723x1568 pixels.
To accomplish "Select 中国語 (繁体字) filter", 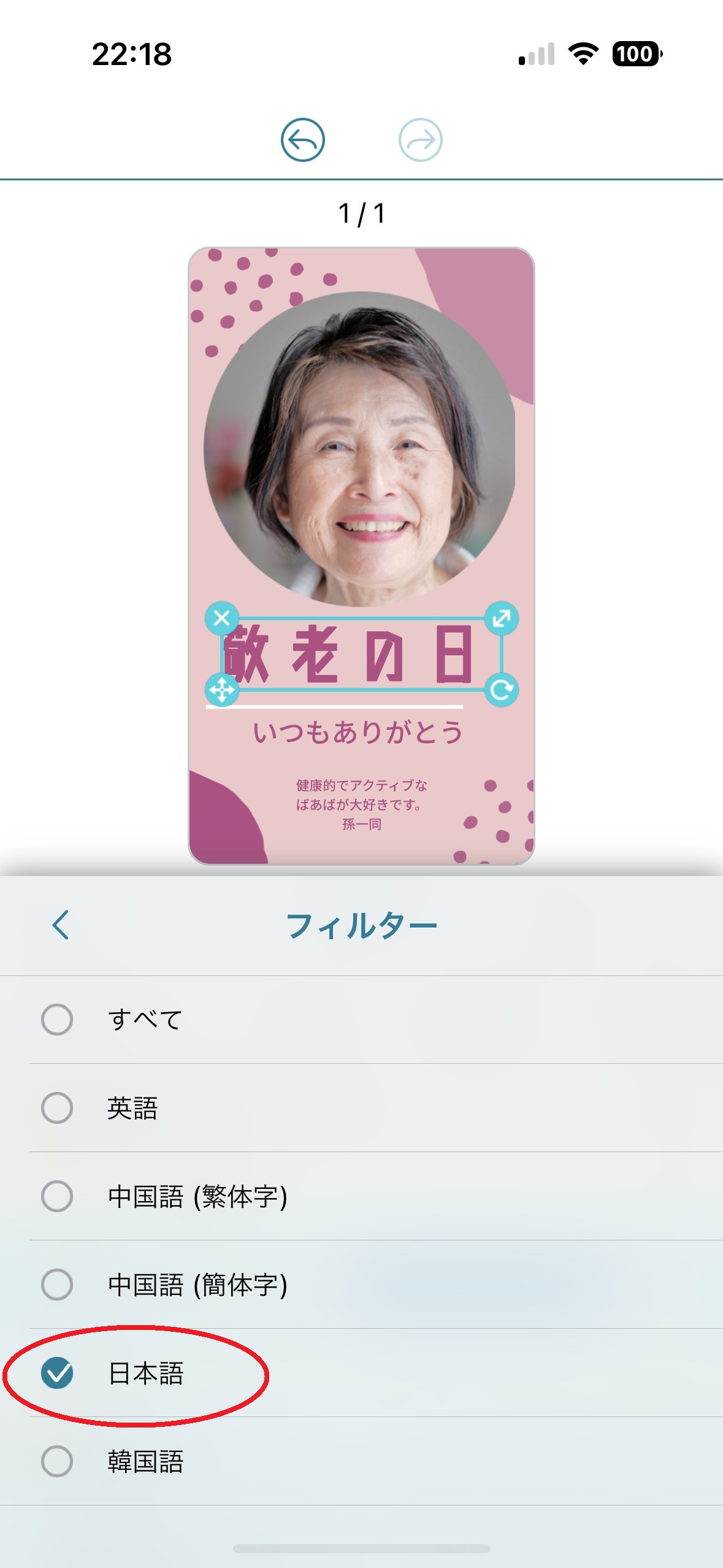I will pos(57,1196).
